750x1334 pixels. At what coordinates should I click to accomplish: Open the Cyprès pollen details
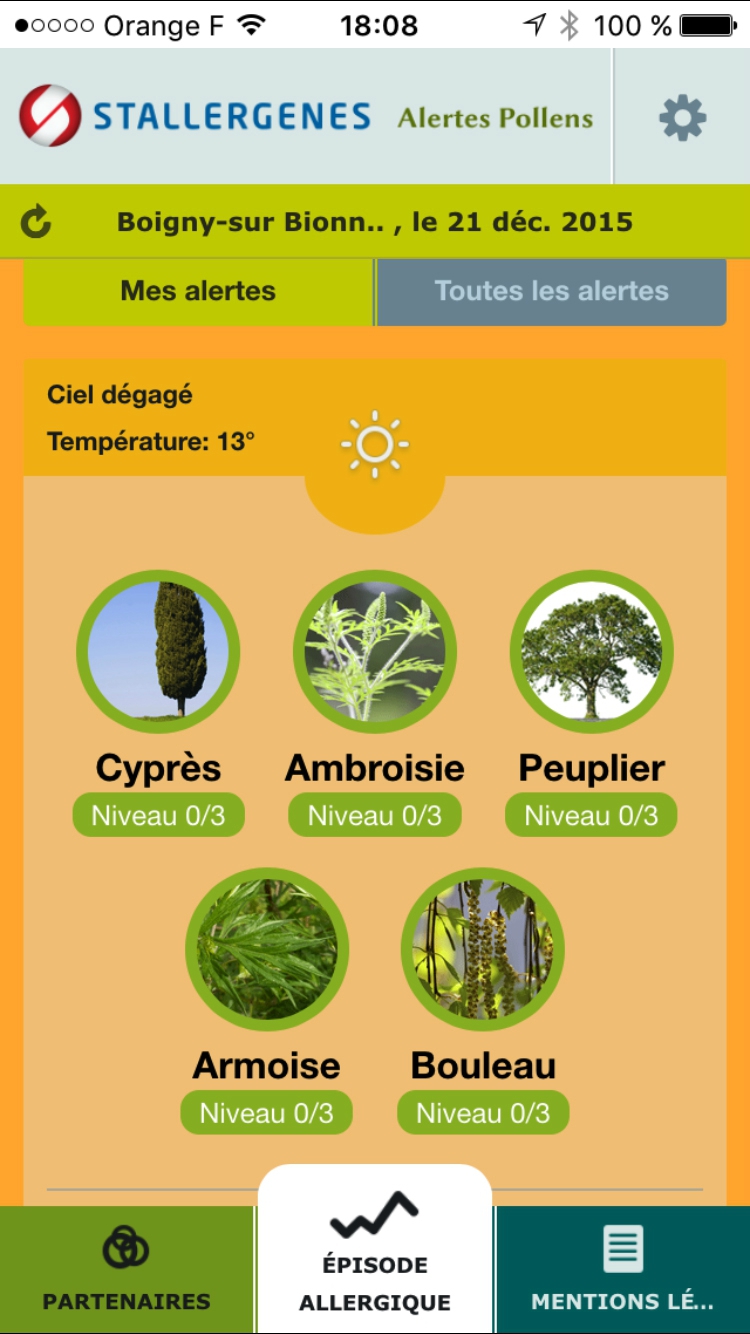[158, 652]
